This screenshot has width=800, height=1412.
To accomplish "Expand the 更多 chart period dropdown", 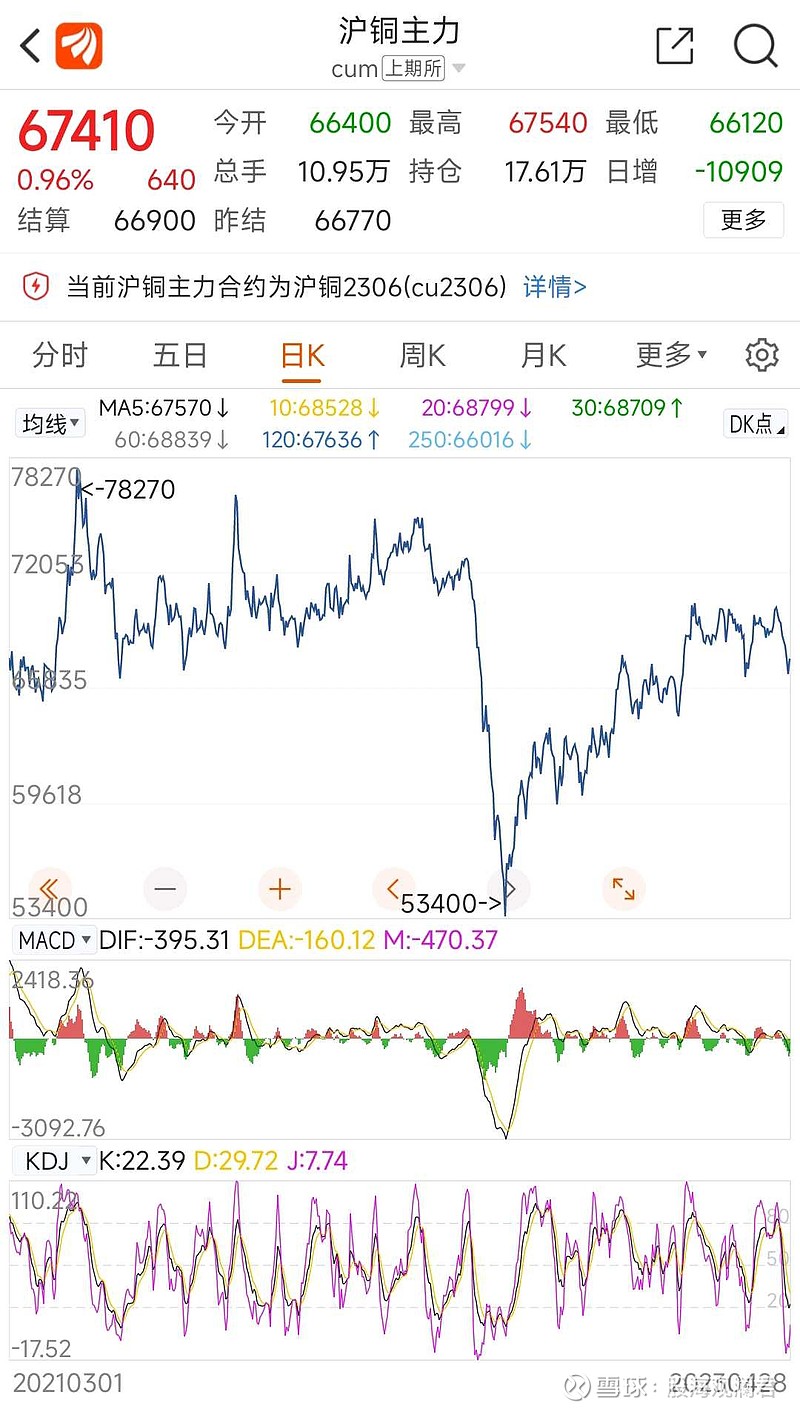I will click(672, 354).
